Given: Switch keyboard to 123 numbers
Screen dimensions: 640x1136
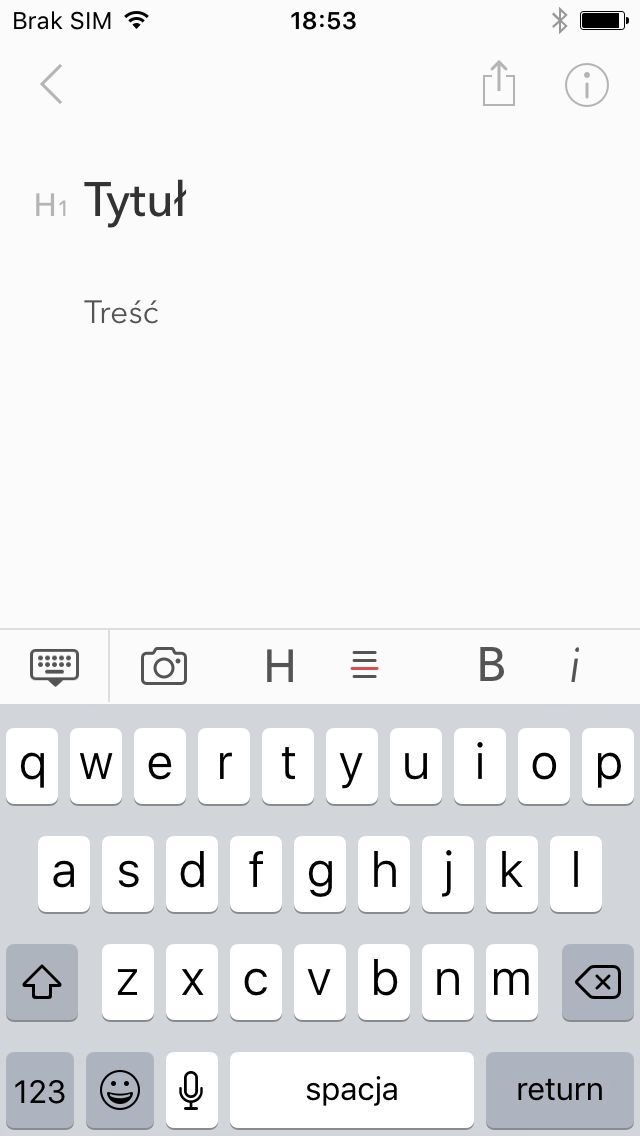Looking at the screenshot, I should [x=40, y=1090].
